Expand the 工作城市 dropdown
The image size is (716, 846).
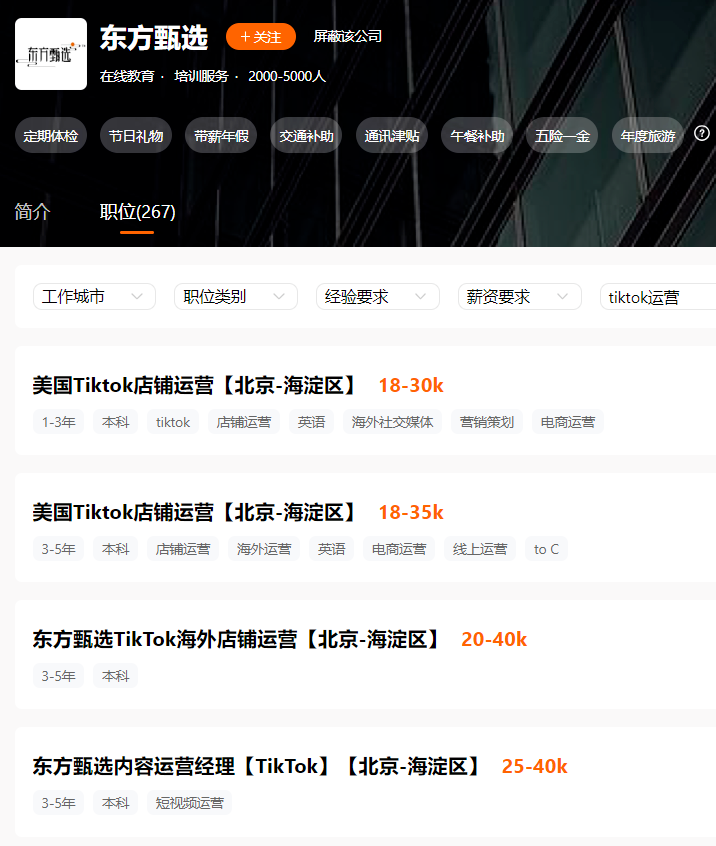coord(95,297)
